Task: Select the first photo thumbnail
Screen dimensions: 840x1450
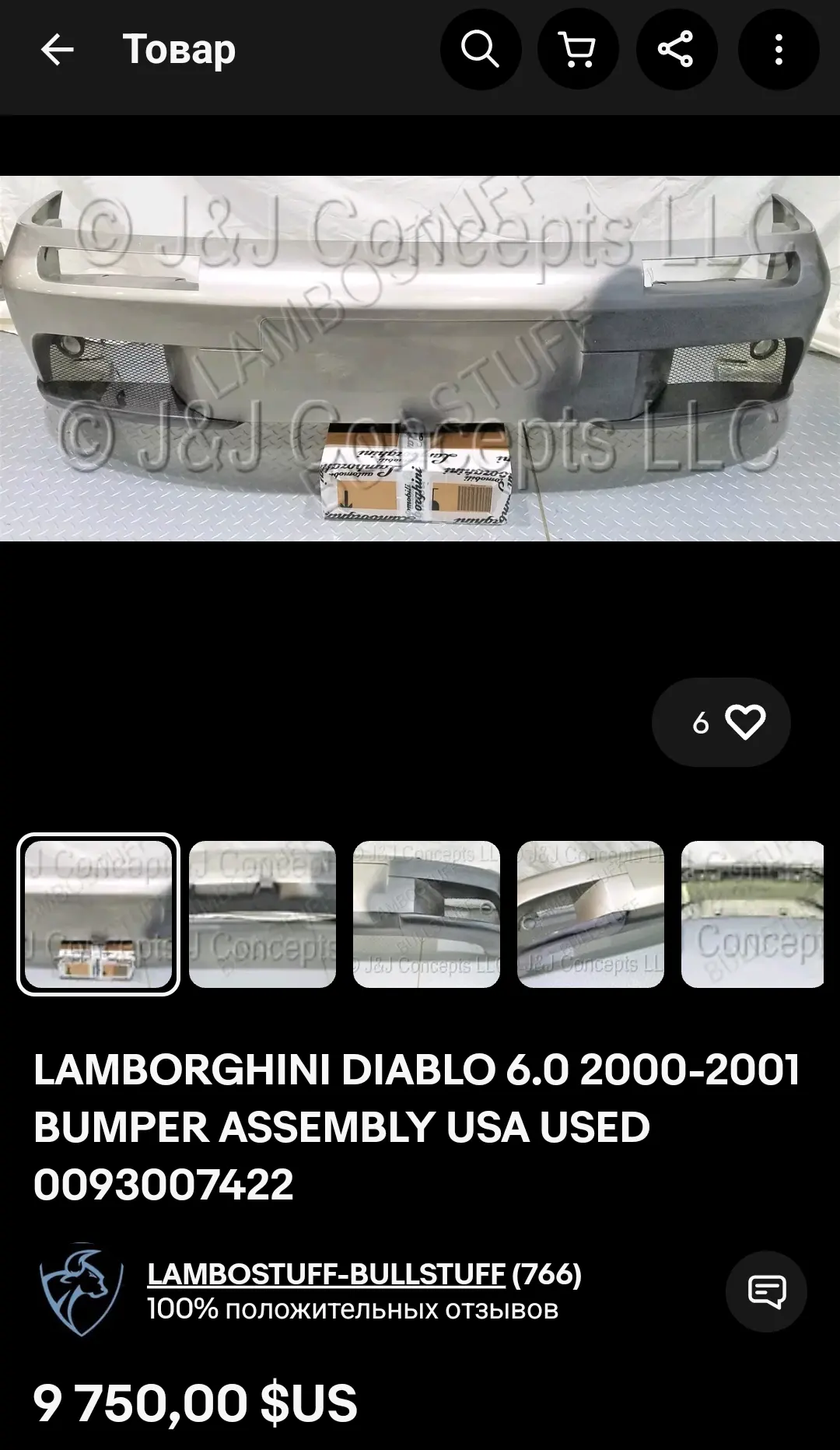Action: click(x=99, y=914)
